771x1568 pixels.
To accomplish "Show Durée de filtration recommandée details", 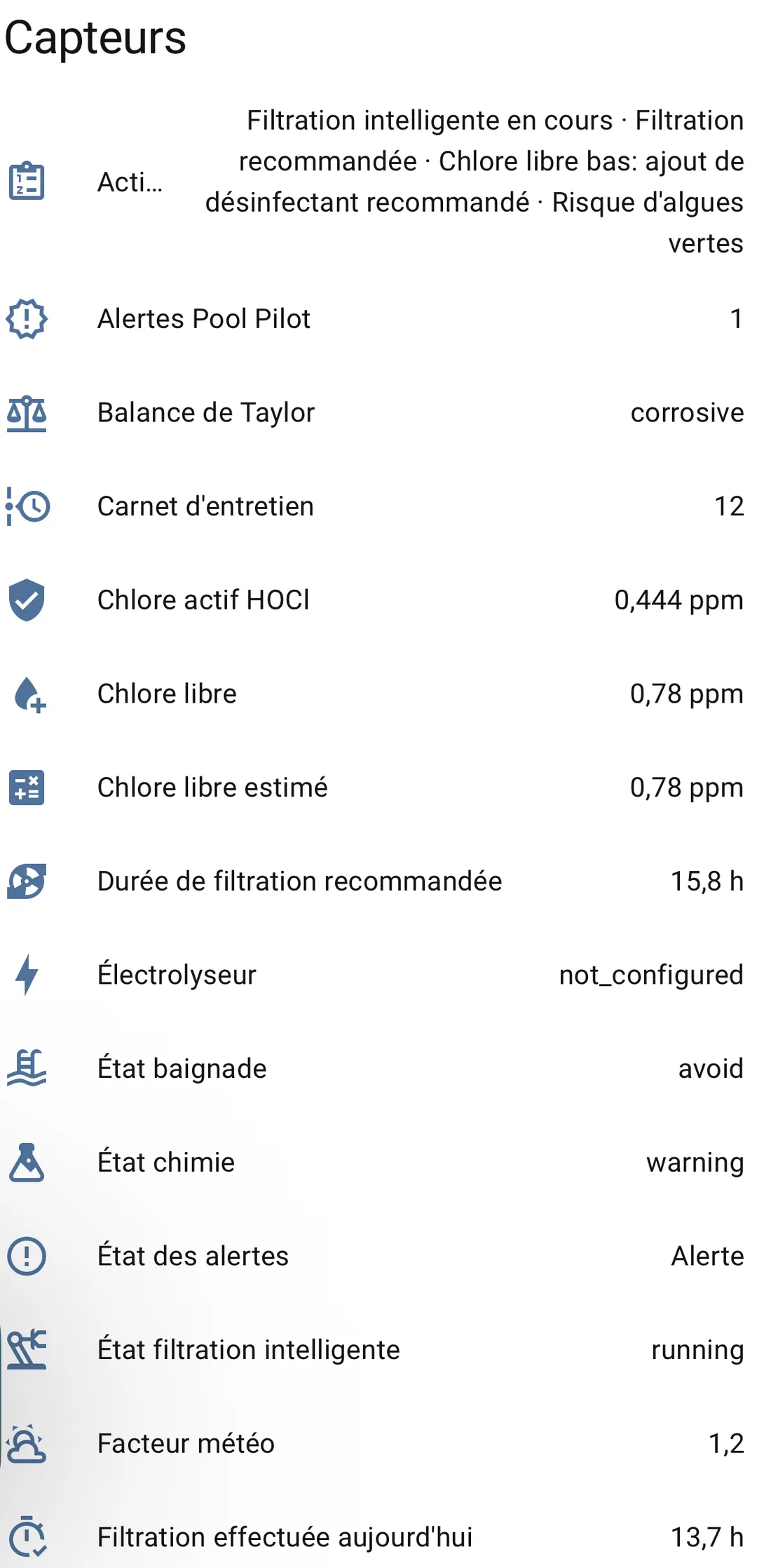I will 375,881.
